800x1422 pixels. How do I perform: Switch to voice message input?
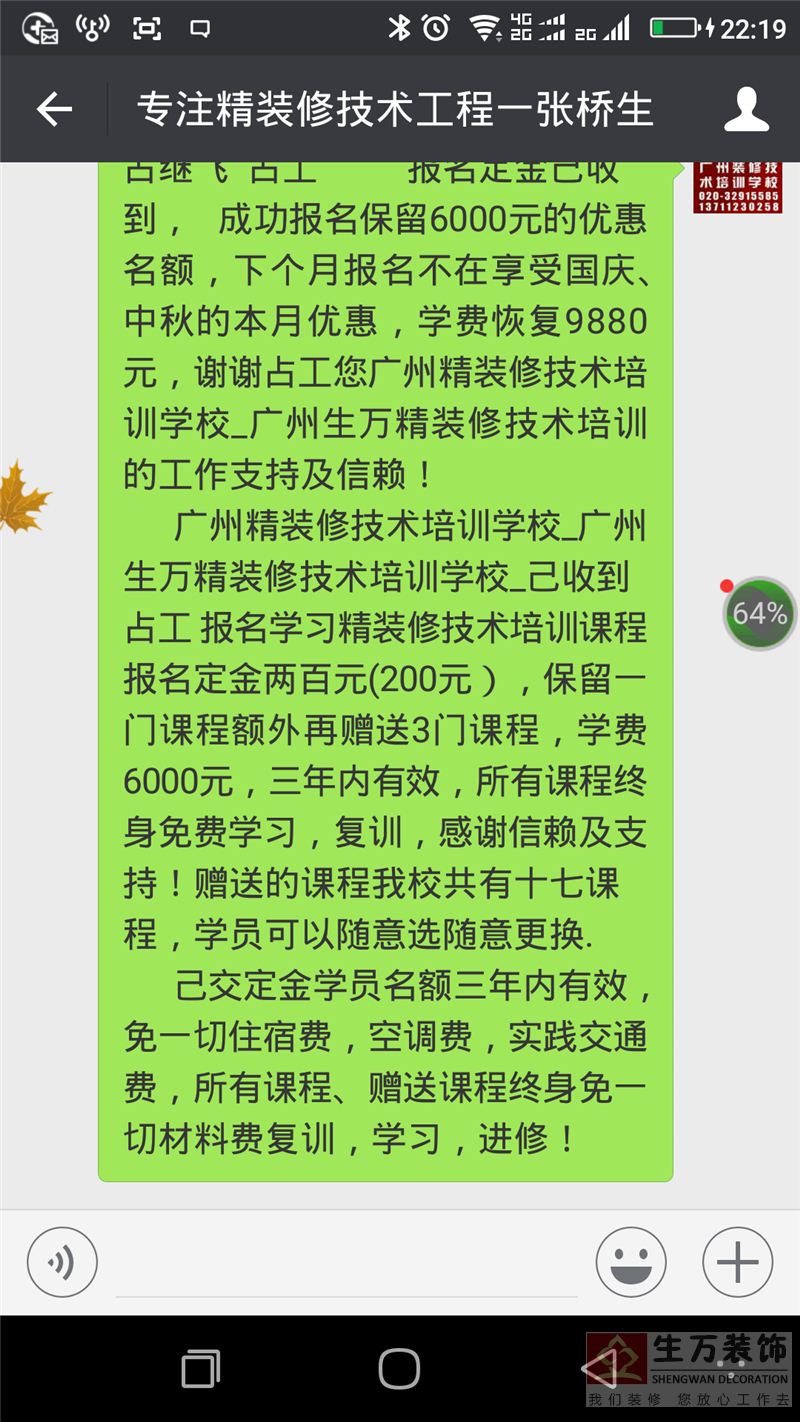click(x=62, y=1262)
